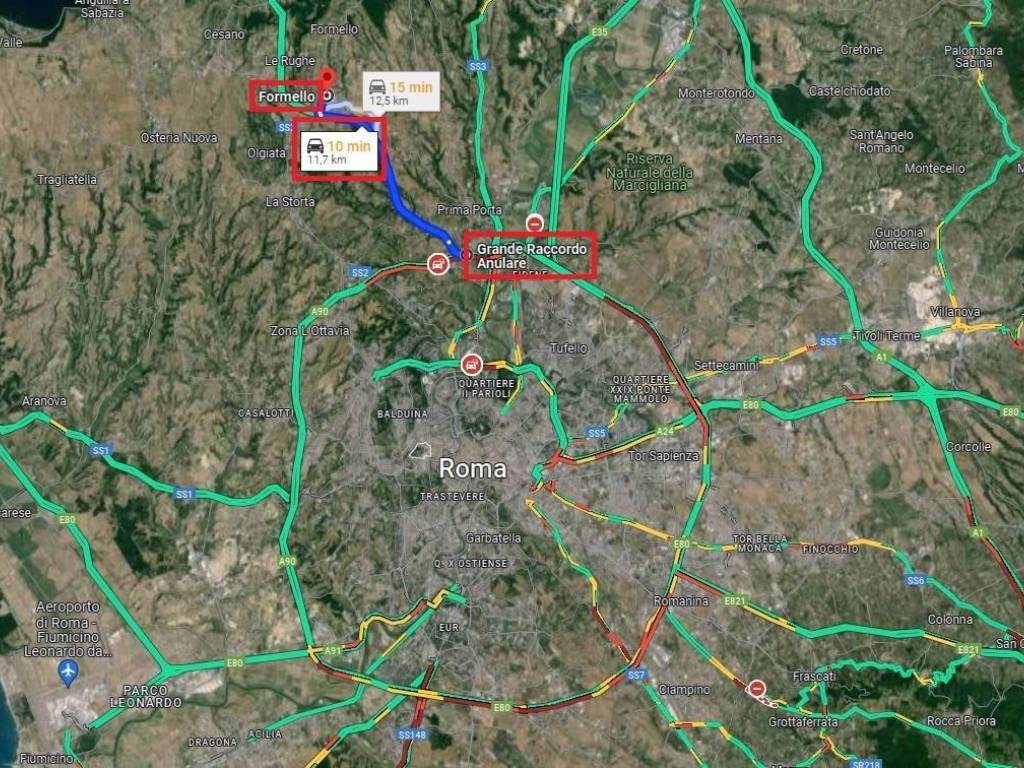Viewport: 1024px width, 768px height.
Task: Open the crash incident icon on SS2
Action: [x=437, y=264]
